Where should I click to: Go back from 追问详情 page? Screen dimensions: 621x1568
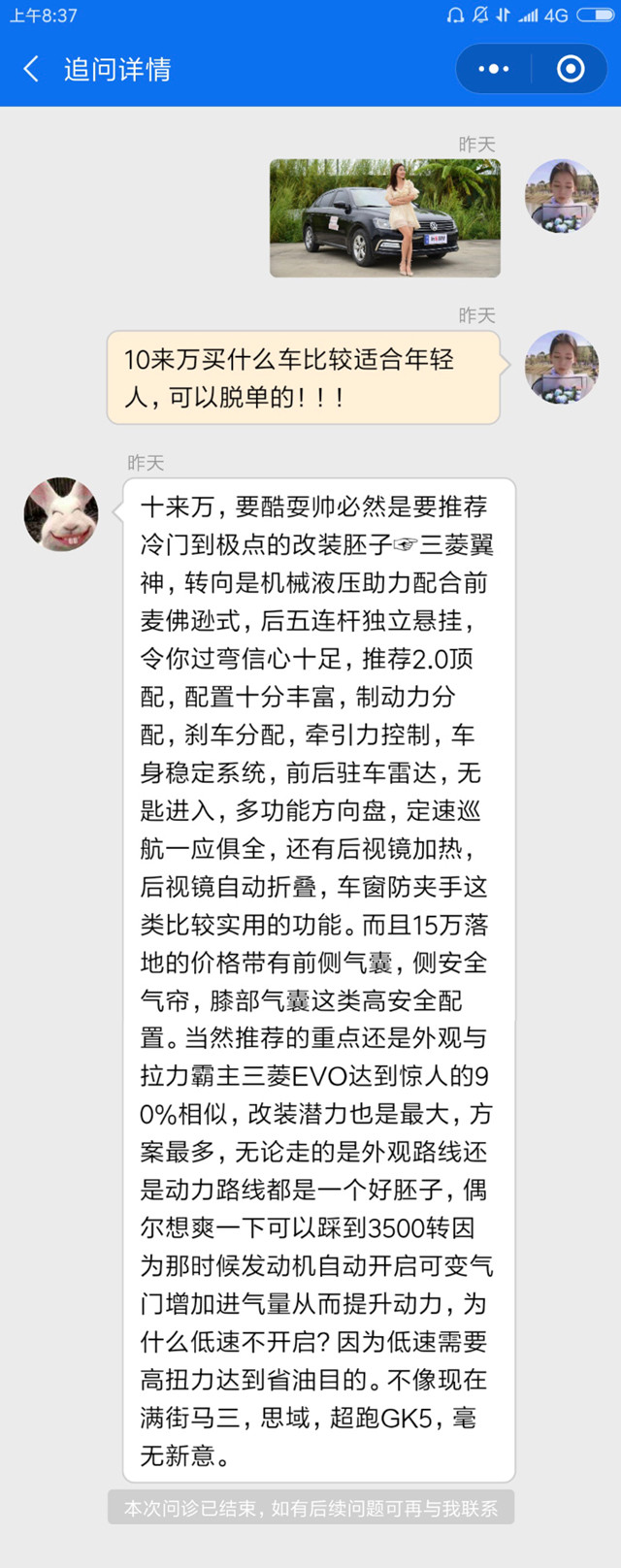31,69
